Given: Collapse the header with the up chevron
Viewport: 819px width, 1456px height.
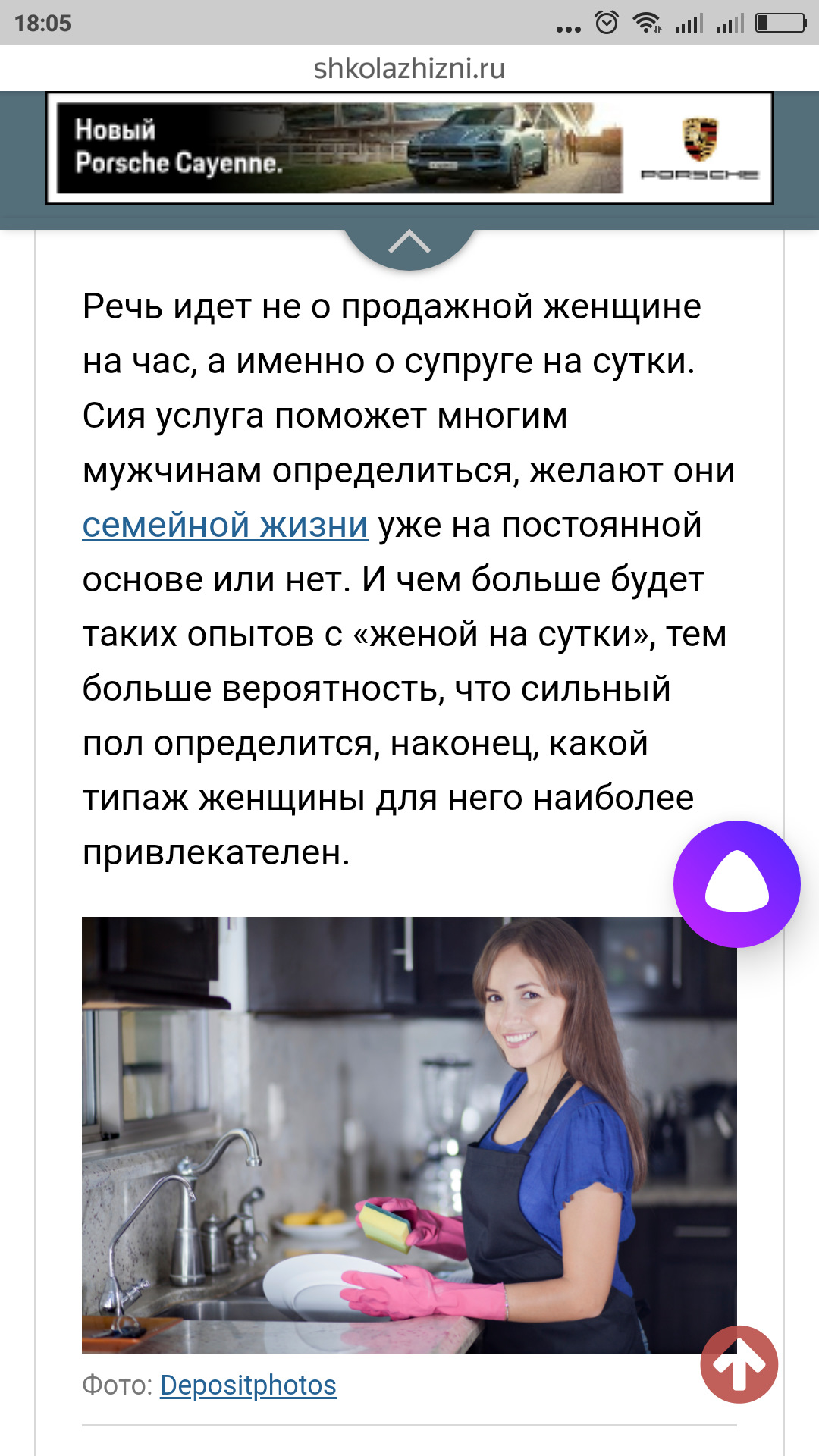Looking at the screenshot, I should pos(409,243).
